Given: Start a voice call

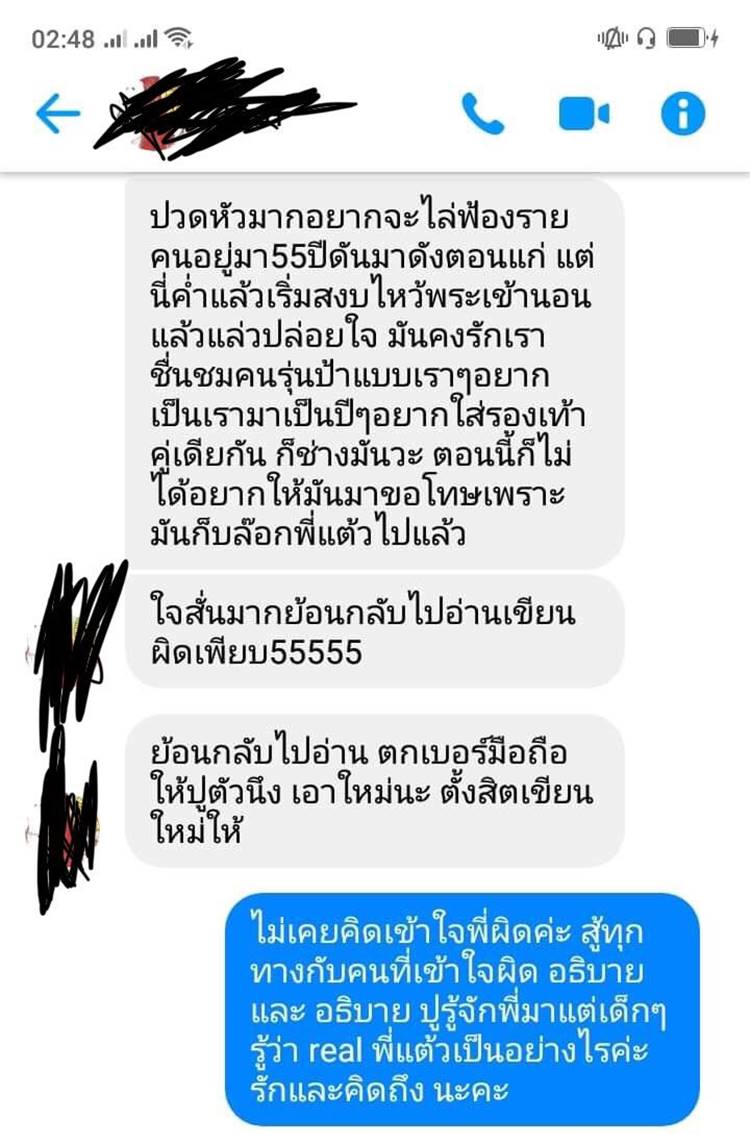Looking at the screenshot, I should click(x=482, y=114).
